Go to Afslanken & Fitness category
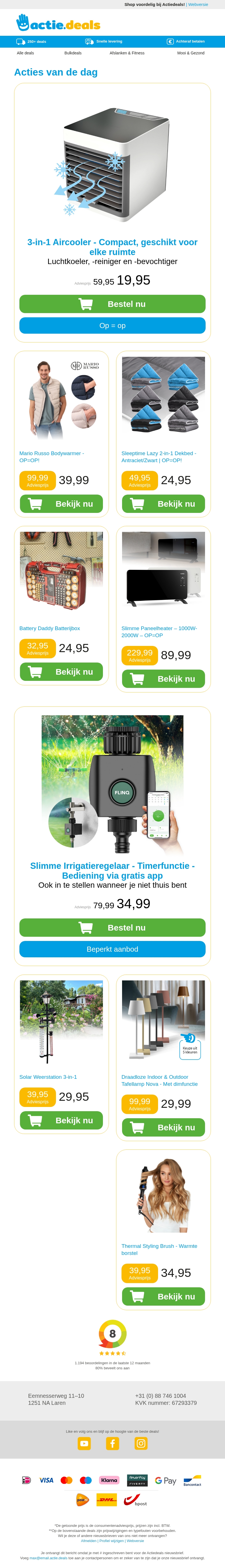Image resolution: width=225 pixels, height=1568 pixels. pos(127,53)
